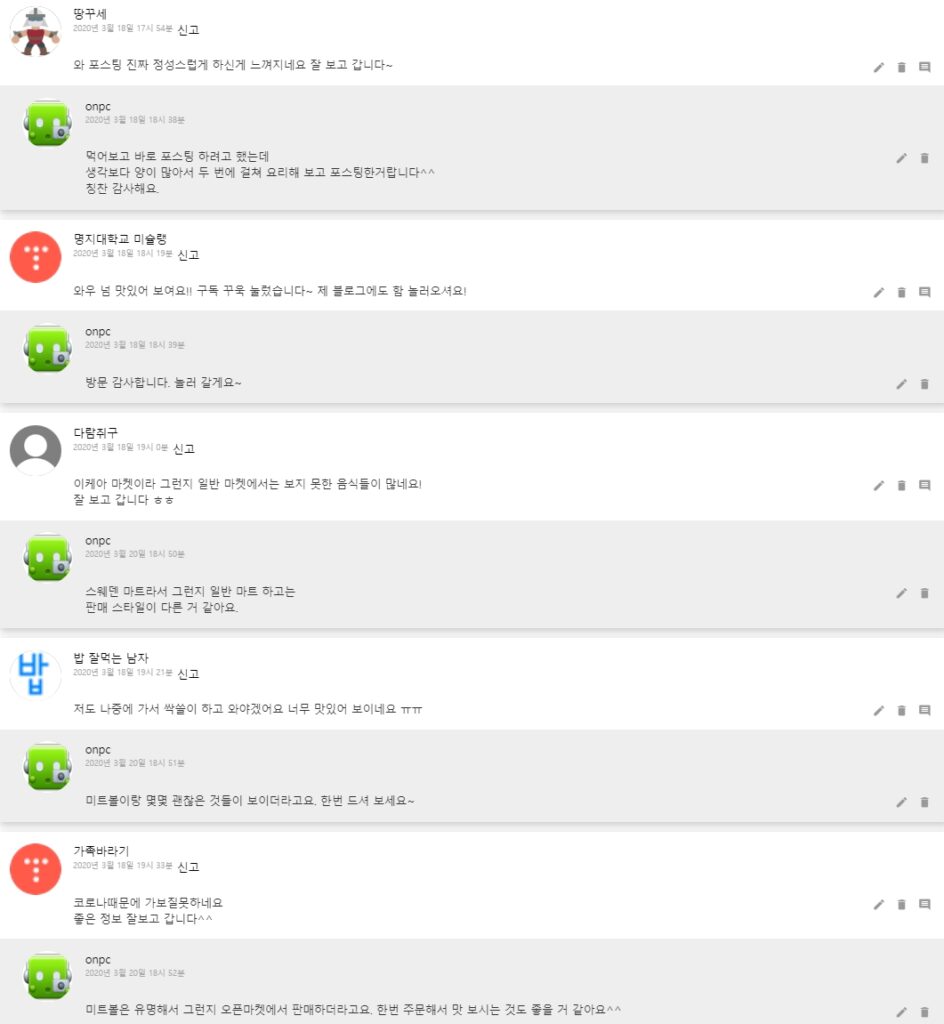Report 다람쥐구's comment via 신고
944x1024 pixels.
(x=183, y=449)
